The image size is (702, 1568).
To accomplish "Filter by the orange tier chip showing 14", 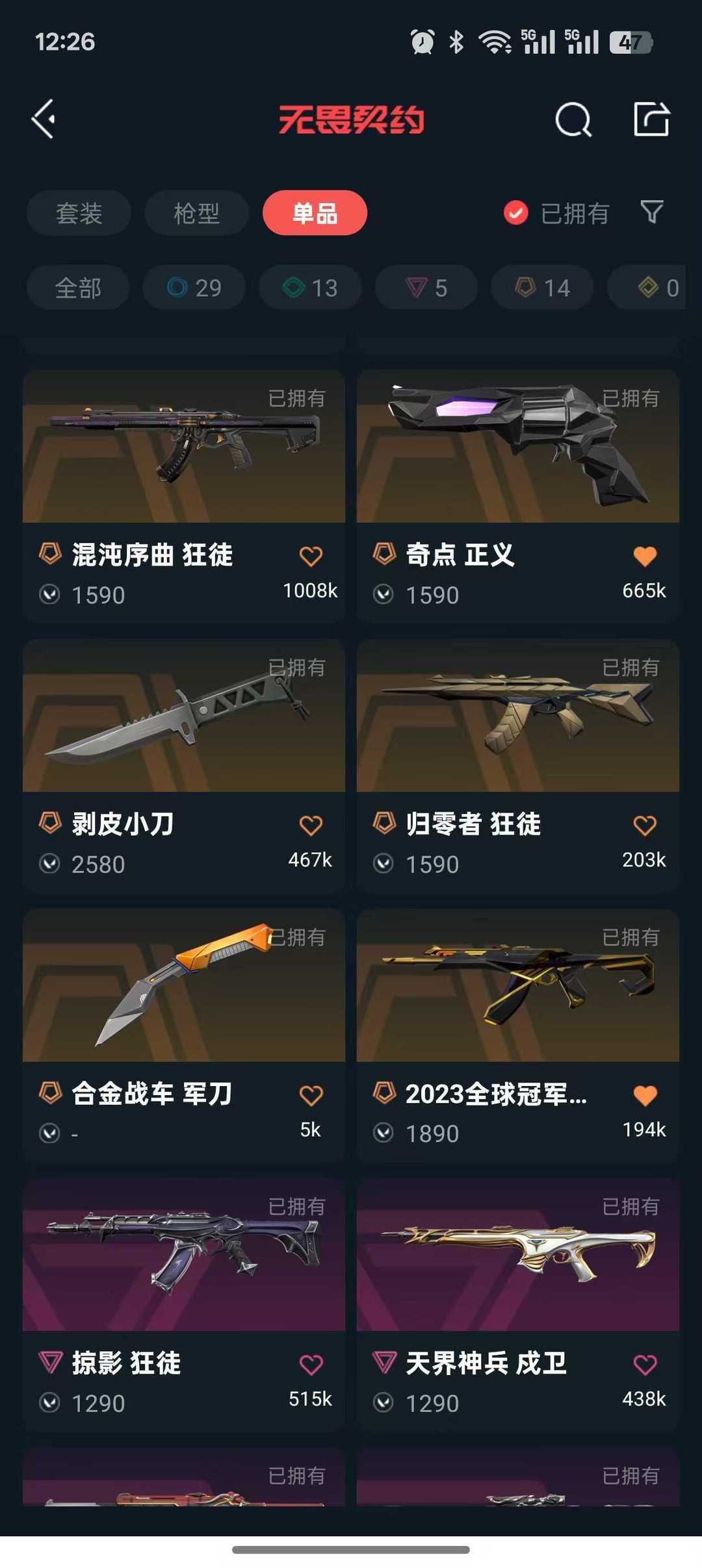I will click(542, 288).
